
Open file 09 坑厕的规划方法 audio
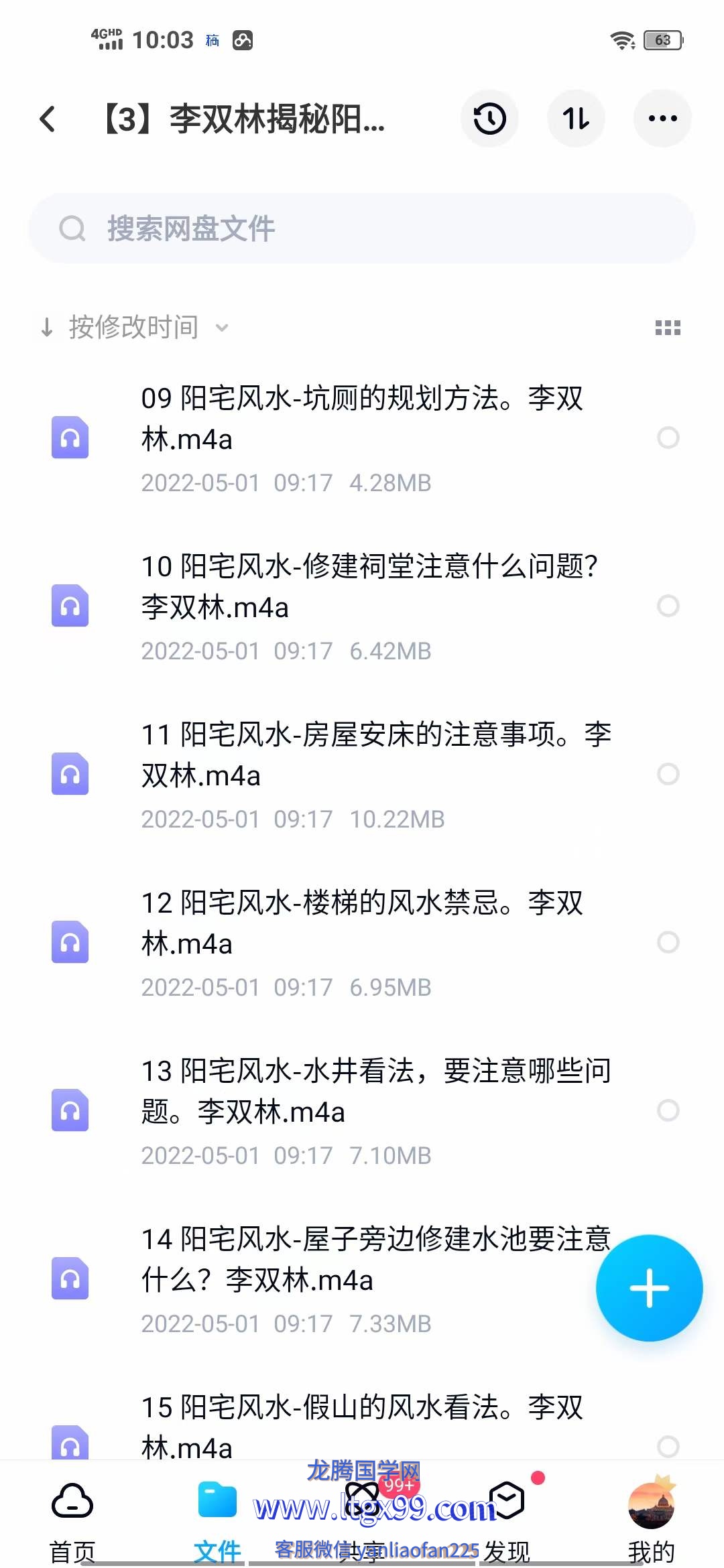362,419
